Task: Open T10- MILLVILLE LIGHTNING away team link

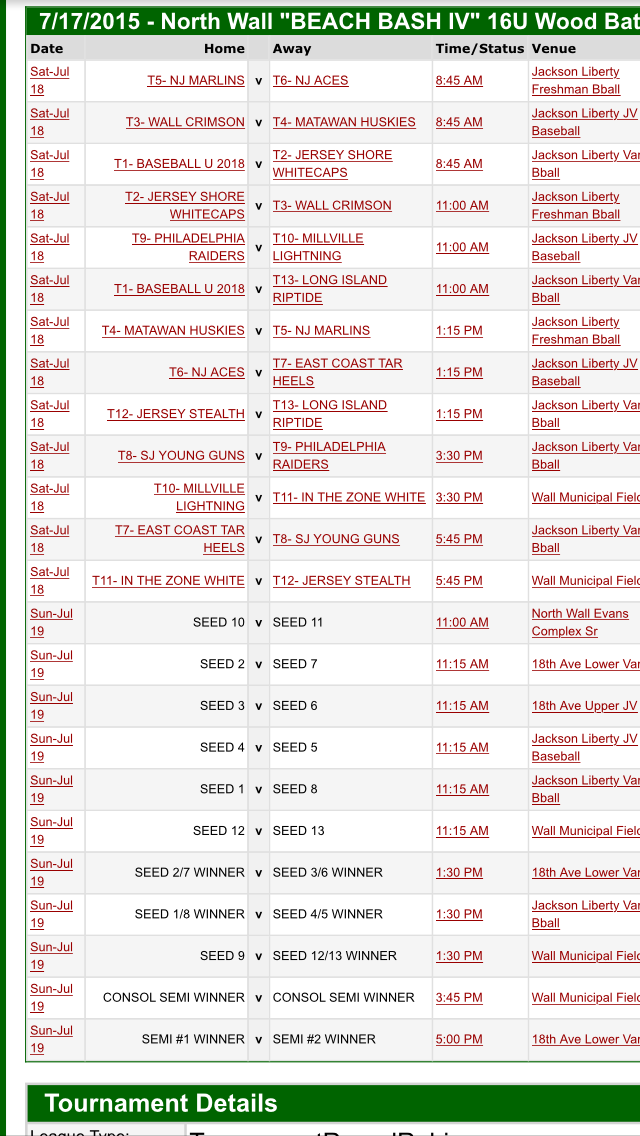Action: tap(318, 247)
